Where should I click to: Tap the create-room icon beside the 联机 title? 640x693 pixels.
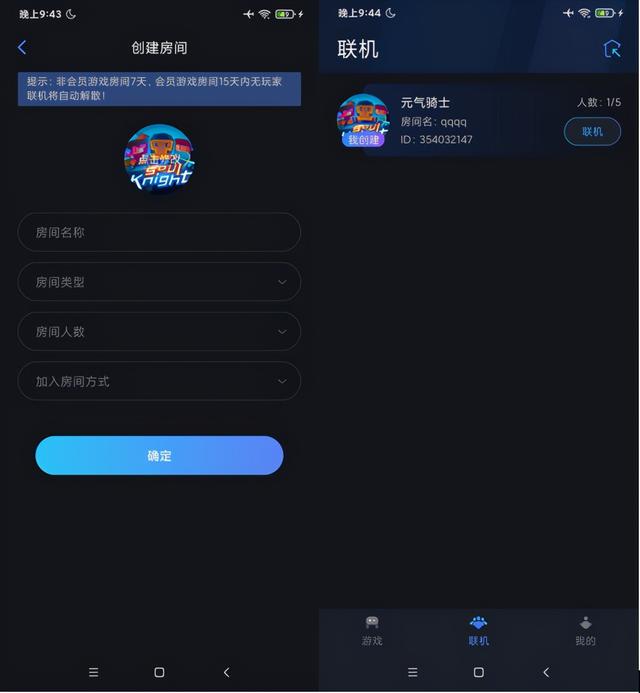611,48
